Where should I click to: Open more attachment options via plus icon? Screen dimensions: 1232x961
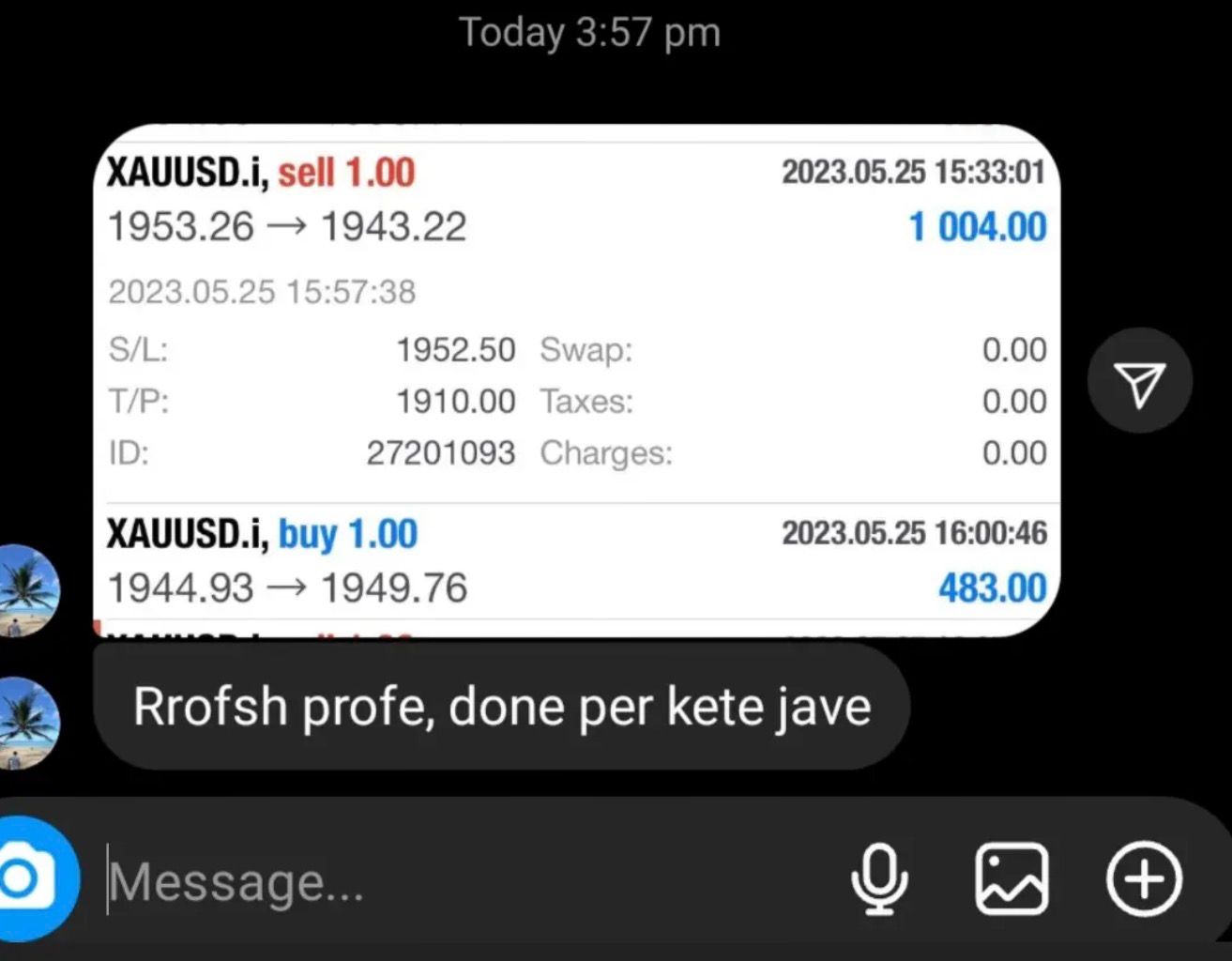[x=1144, y=879]
